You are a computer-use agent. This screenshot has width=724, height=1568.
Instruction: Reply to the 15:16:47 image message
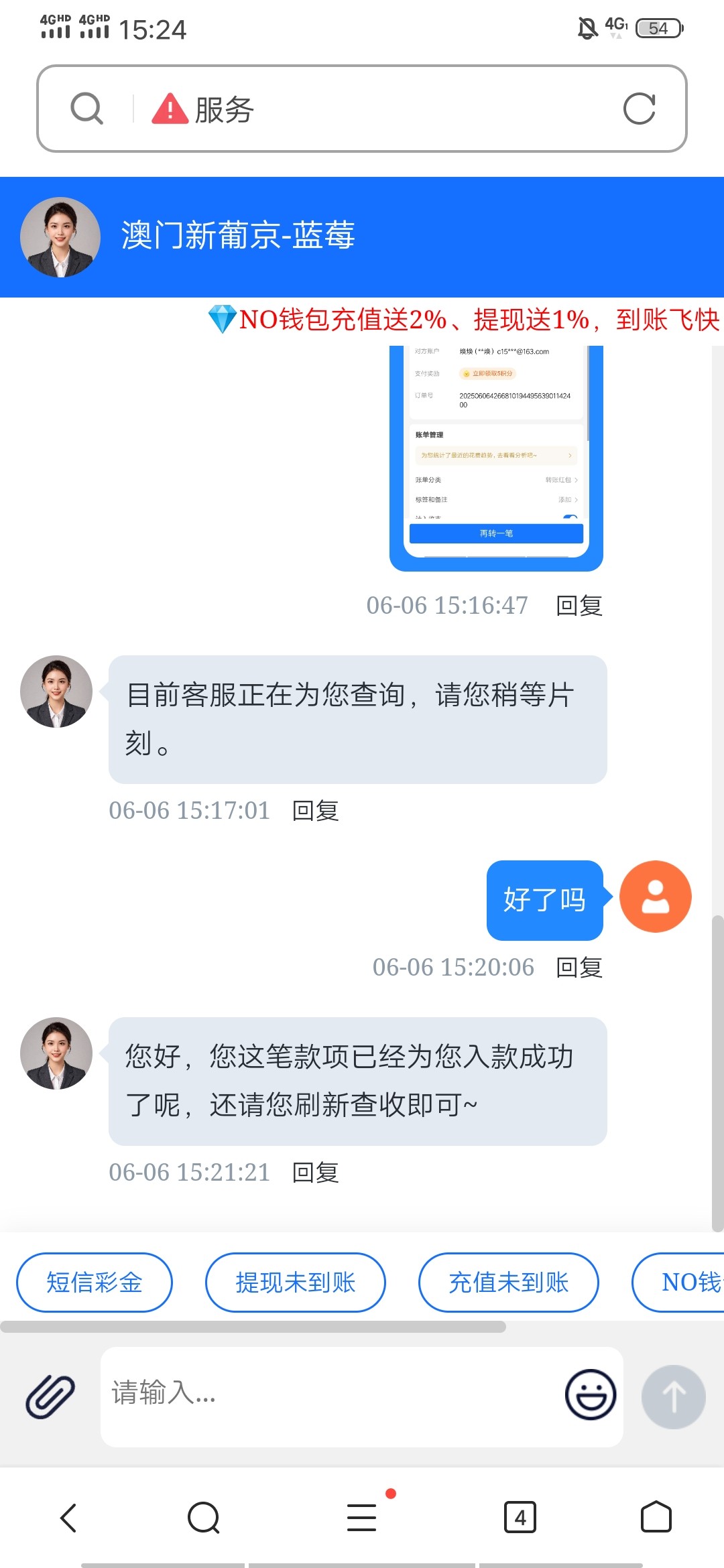coord(579,606)
